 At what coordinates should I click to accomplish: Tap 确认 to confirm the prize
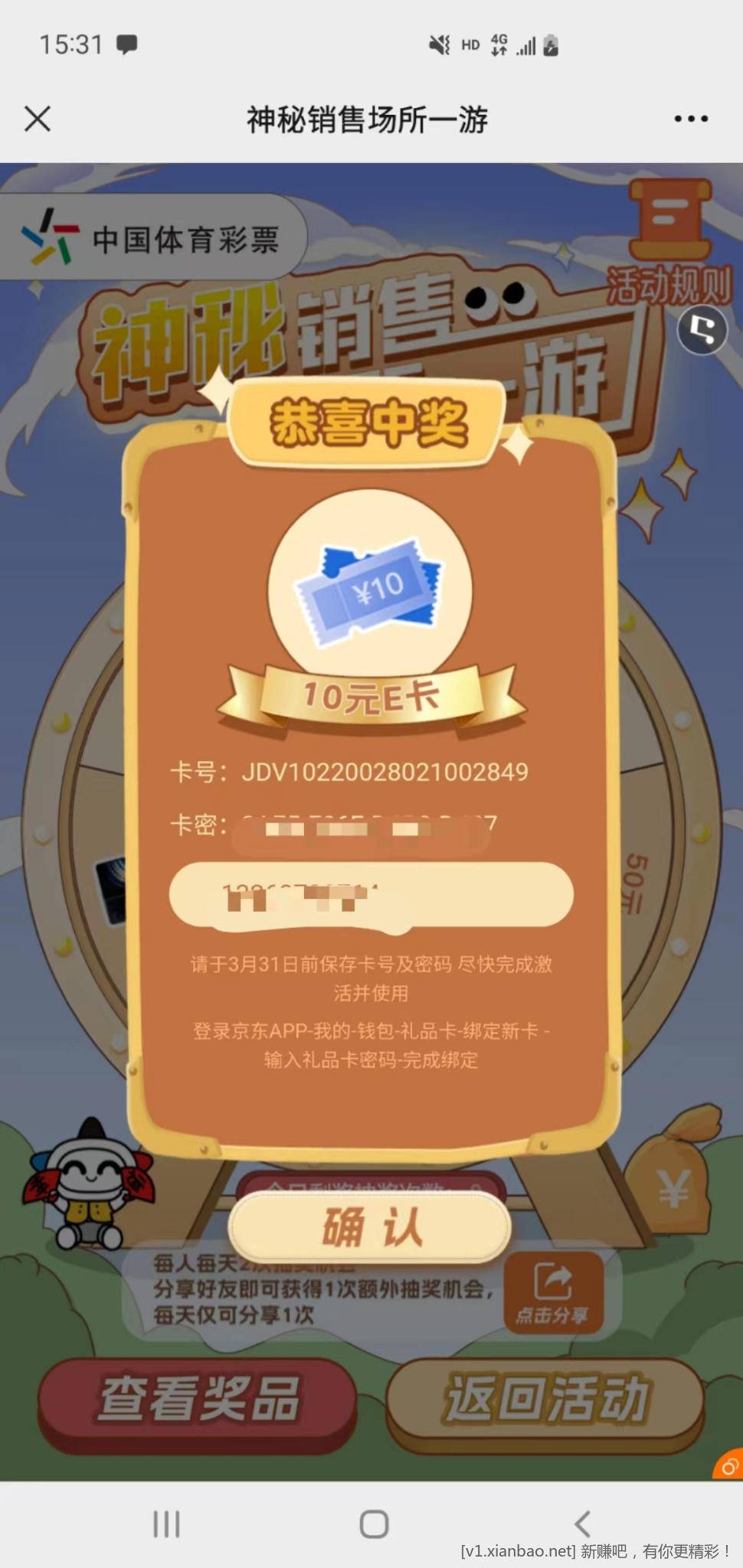click(x=371, y=1228)
